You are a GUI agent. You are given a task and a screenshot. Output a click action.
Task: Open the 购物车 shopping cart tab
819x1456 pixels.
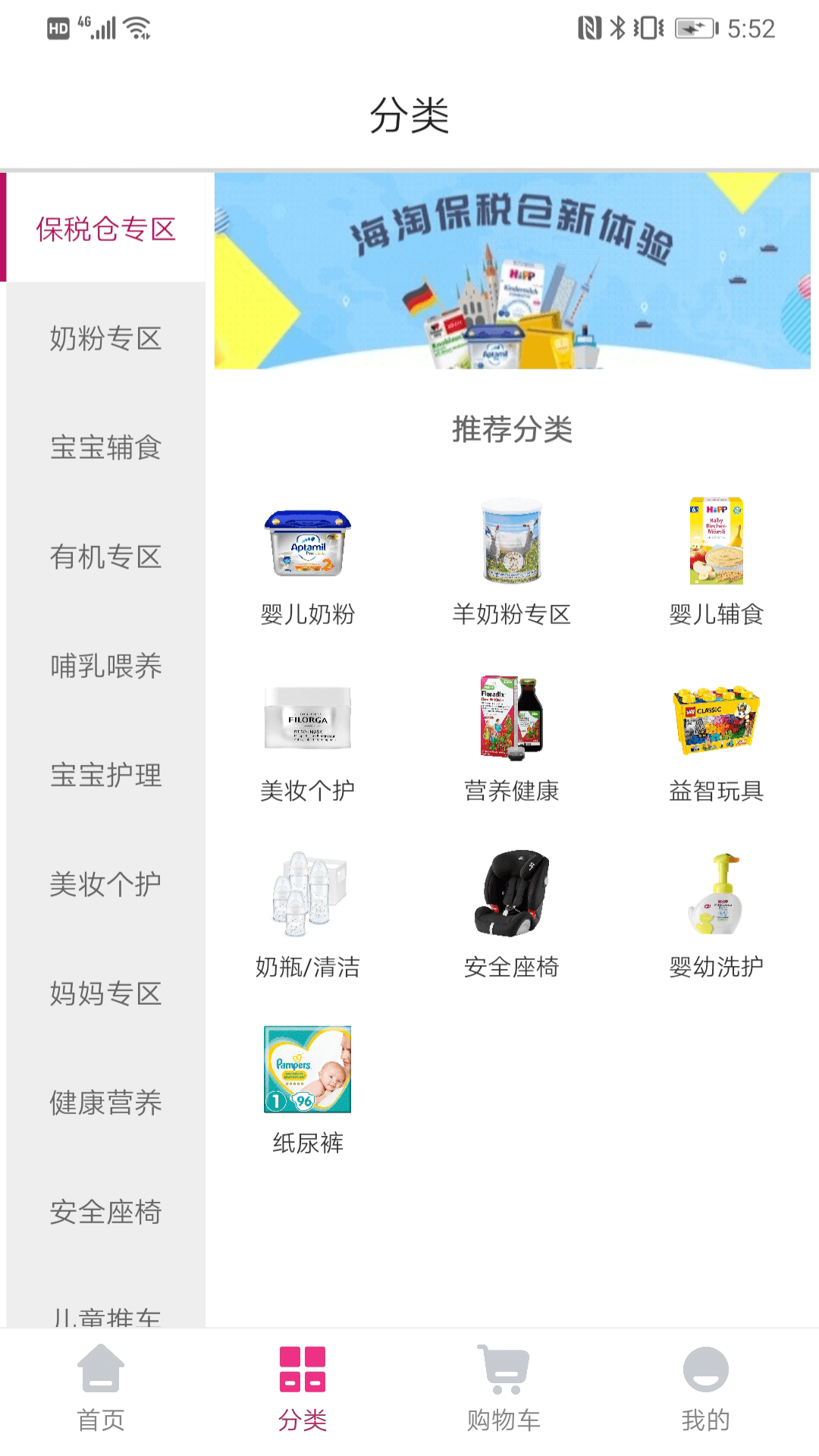(504, 1389)
